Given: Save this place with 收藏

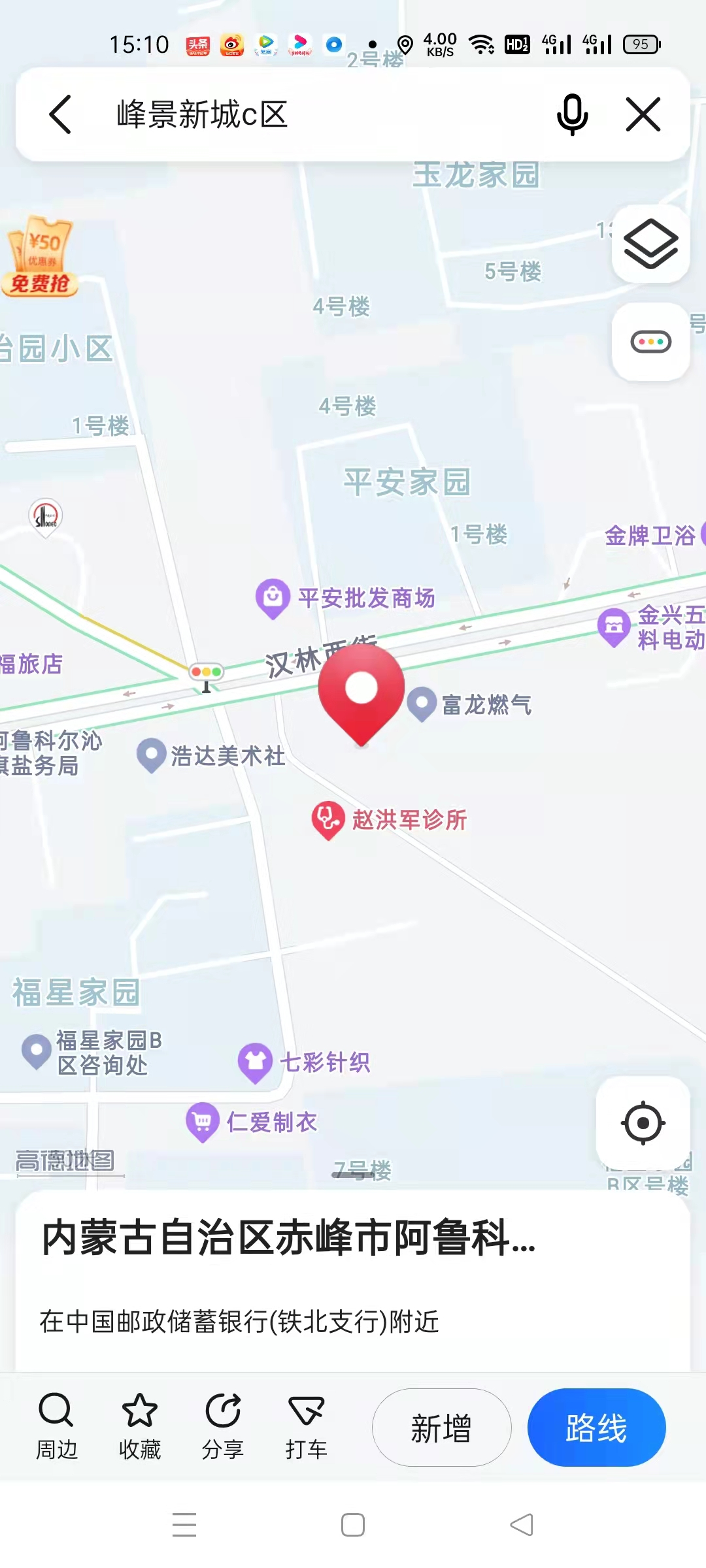Looking at the screenshot, I should (x=139, y=1428).
